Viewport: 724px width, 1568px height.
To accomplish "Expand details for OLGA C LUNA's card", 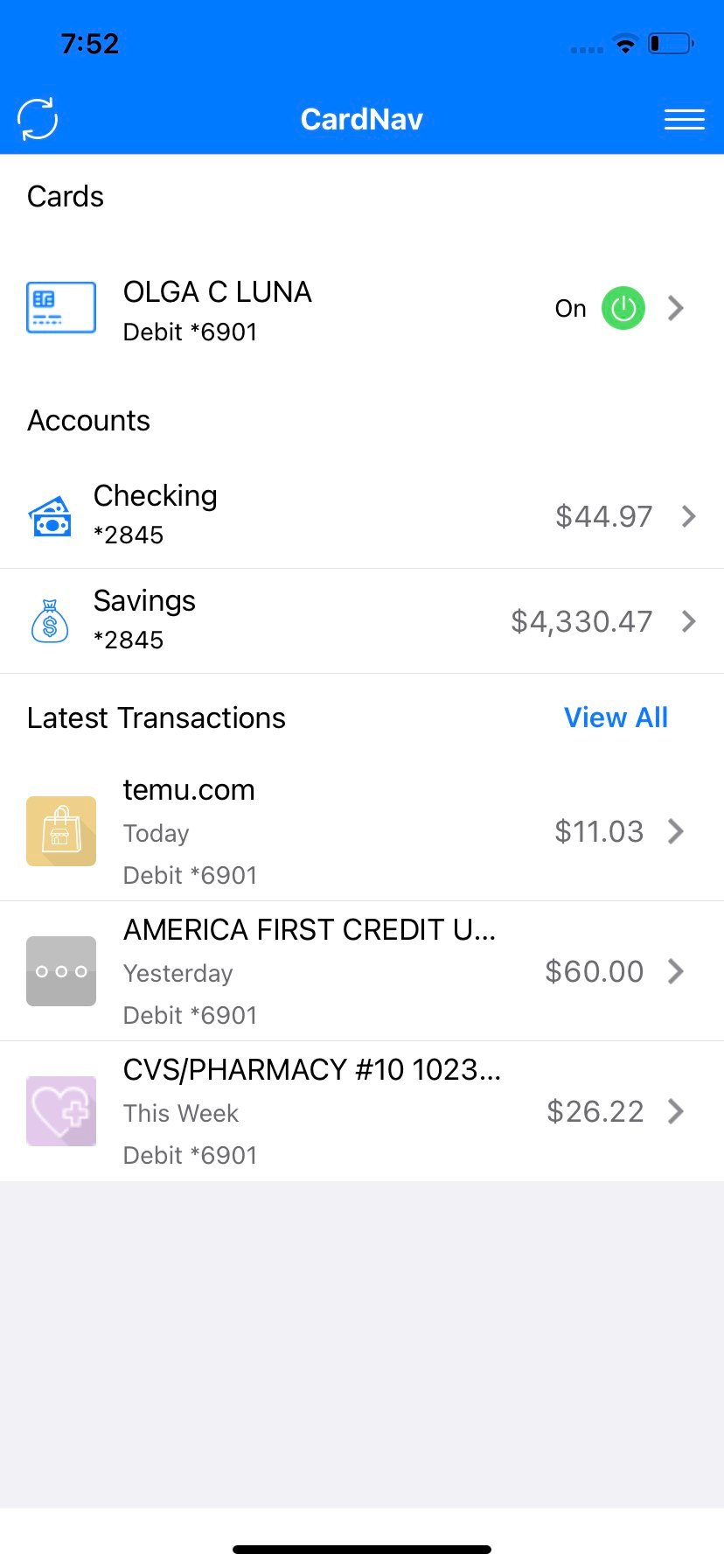I will [675, 308].
